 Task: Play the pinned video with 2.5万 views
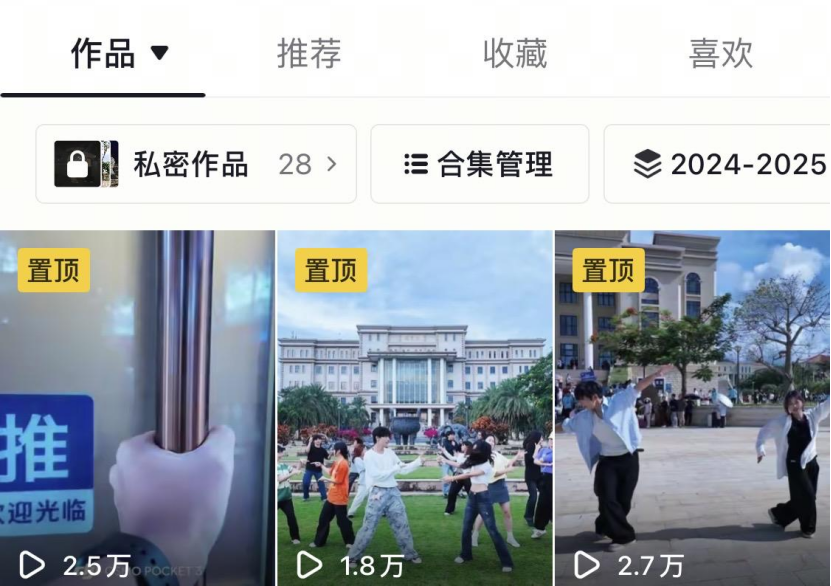(x=137, y=408)
